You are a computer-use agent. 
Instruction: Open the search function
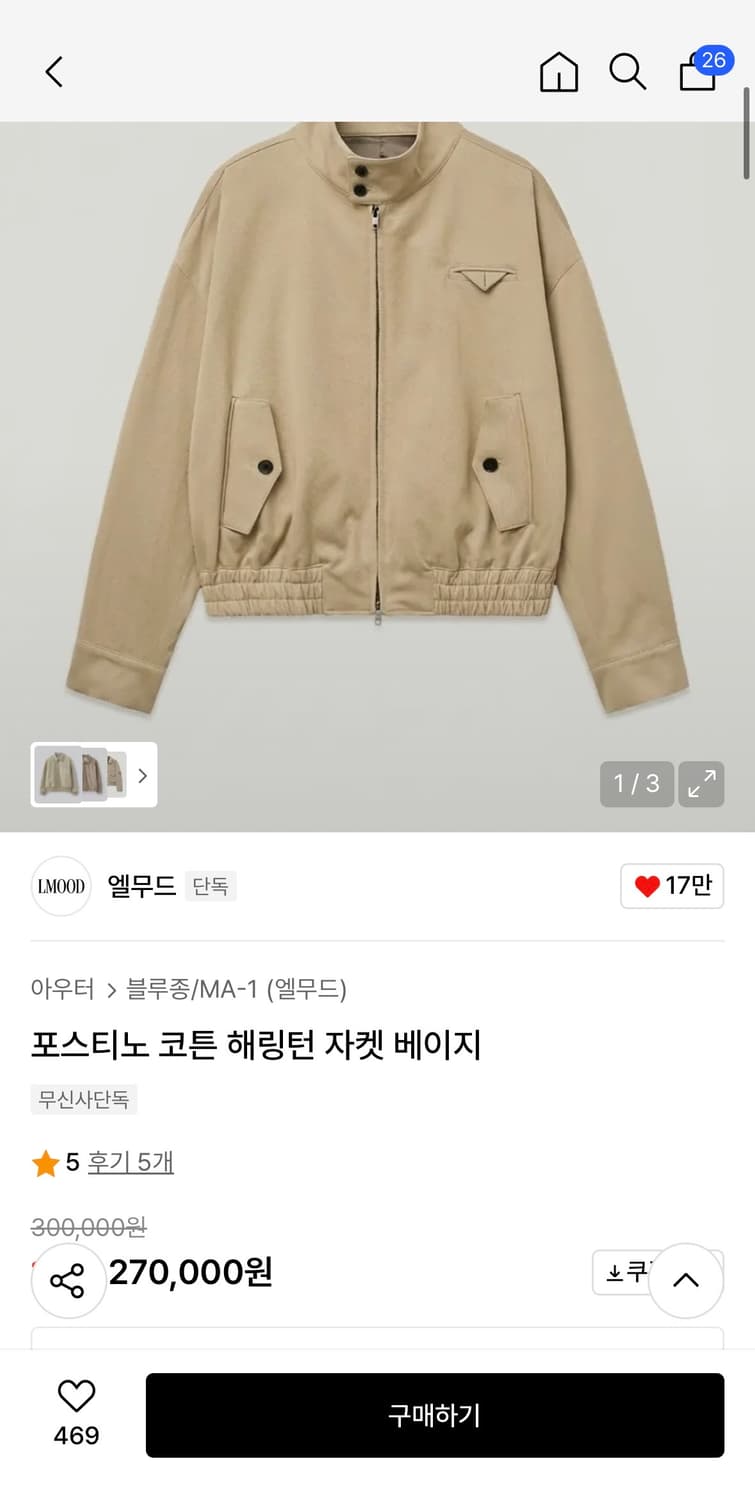[x=627, y=72]
